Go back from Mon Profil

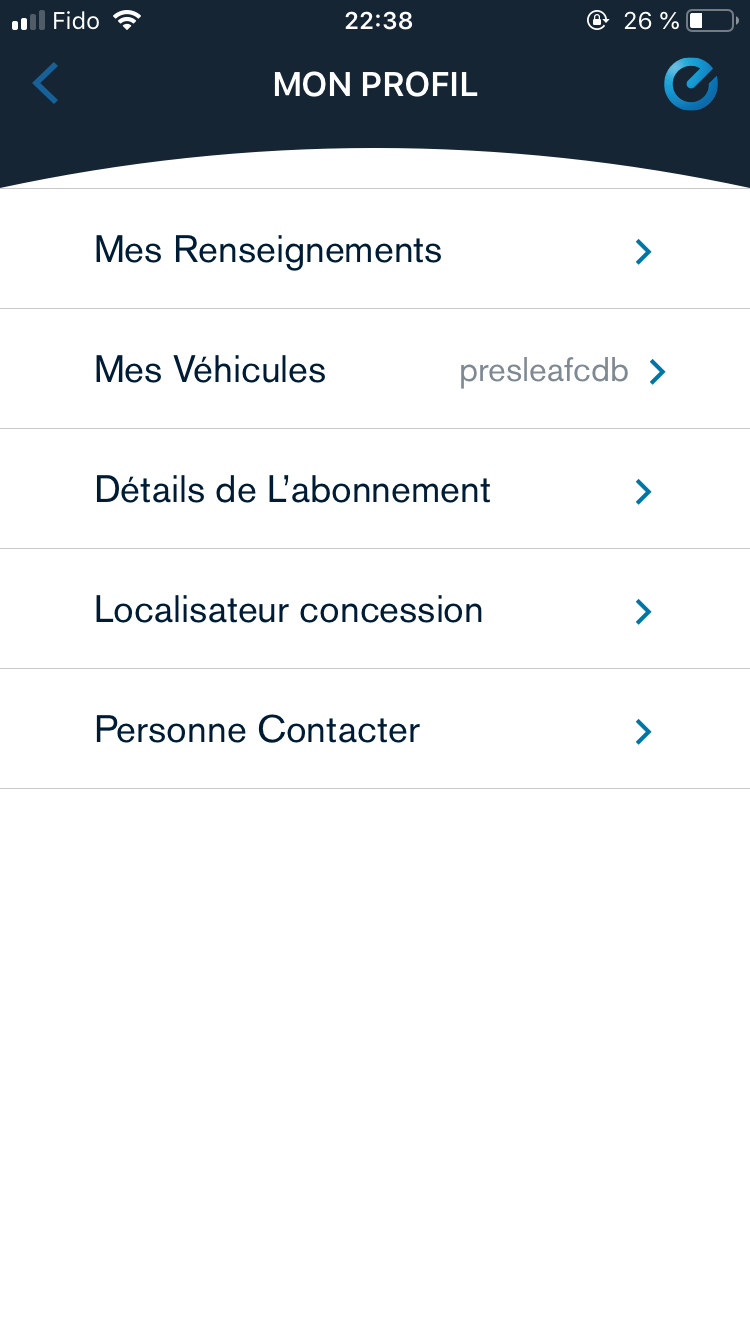[46, 84]
